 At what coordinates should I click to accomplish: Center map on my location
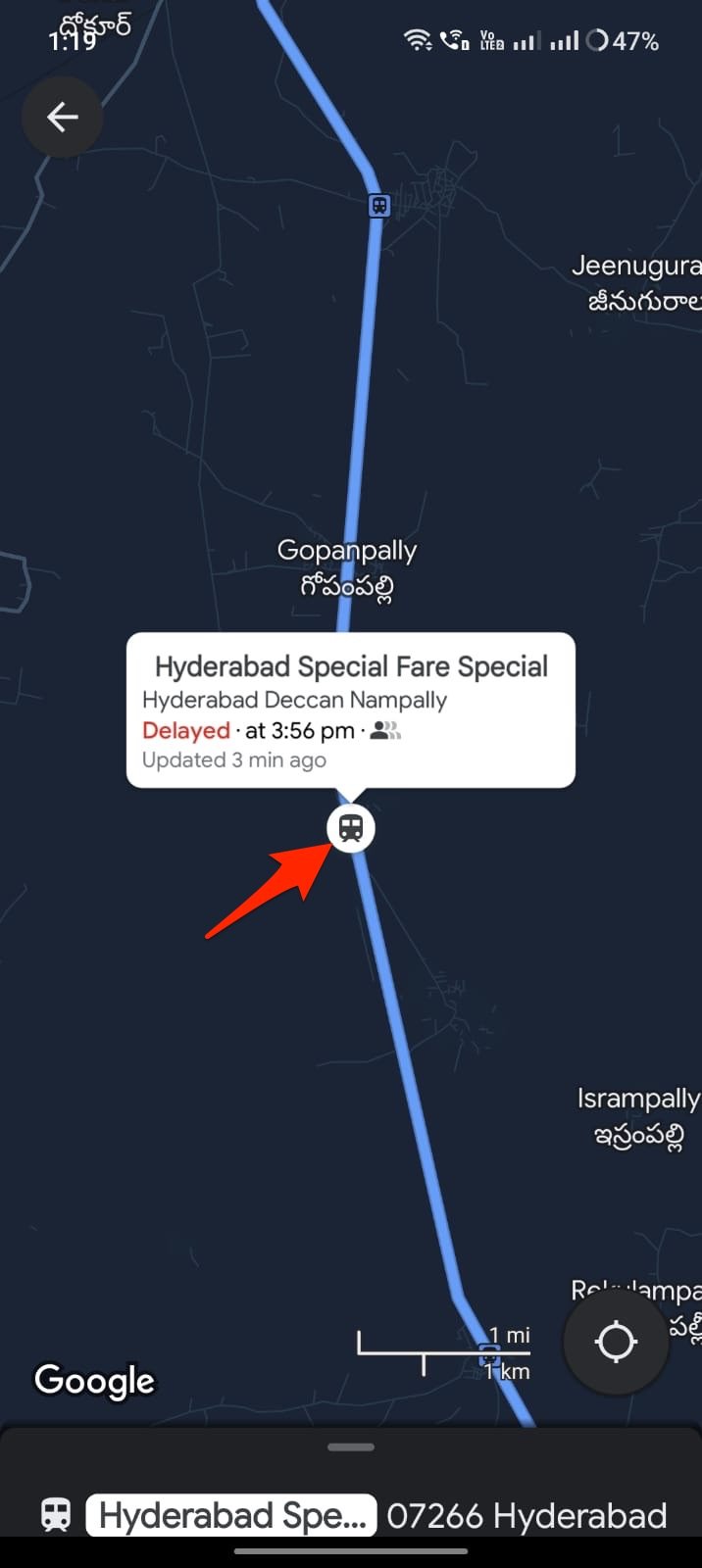[x=616, y=1342]
